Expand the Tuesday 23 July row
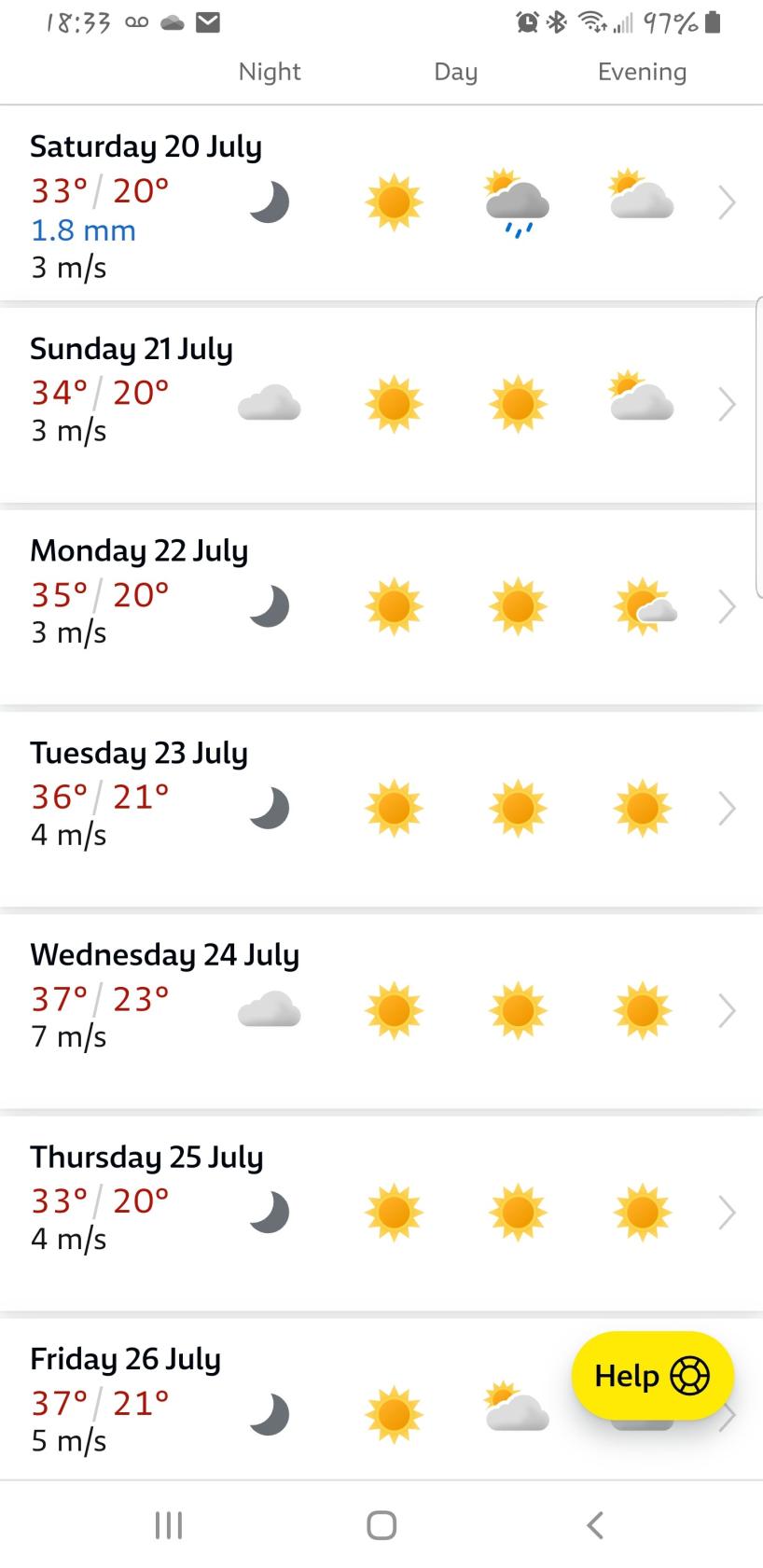Viewport: 763px width, 1568px height. pyautogui.click(x=381, y=809)
